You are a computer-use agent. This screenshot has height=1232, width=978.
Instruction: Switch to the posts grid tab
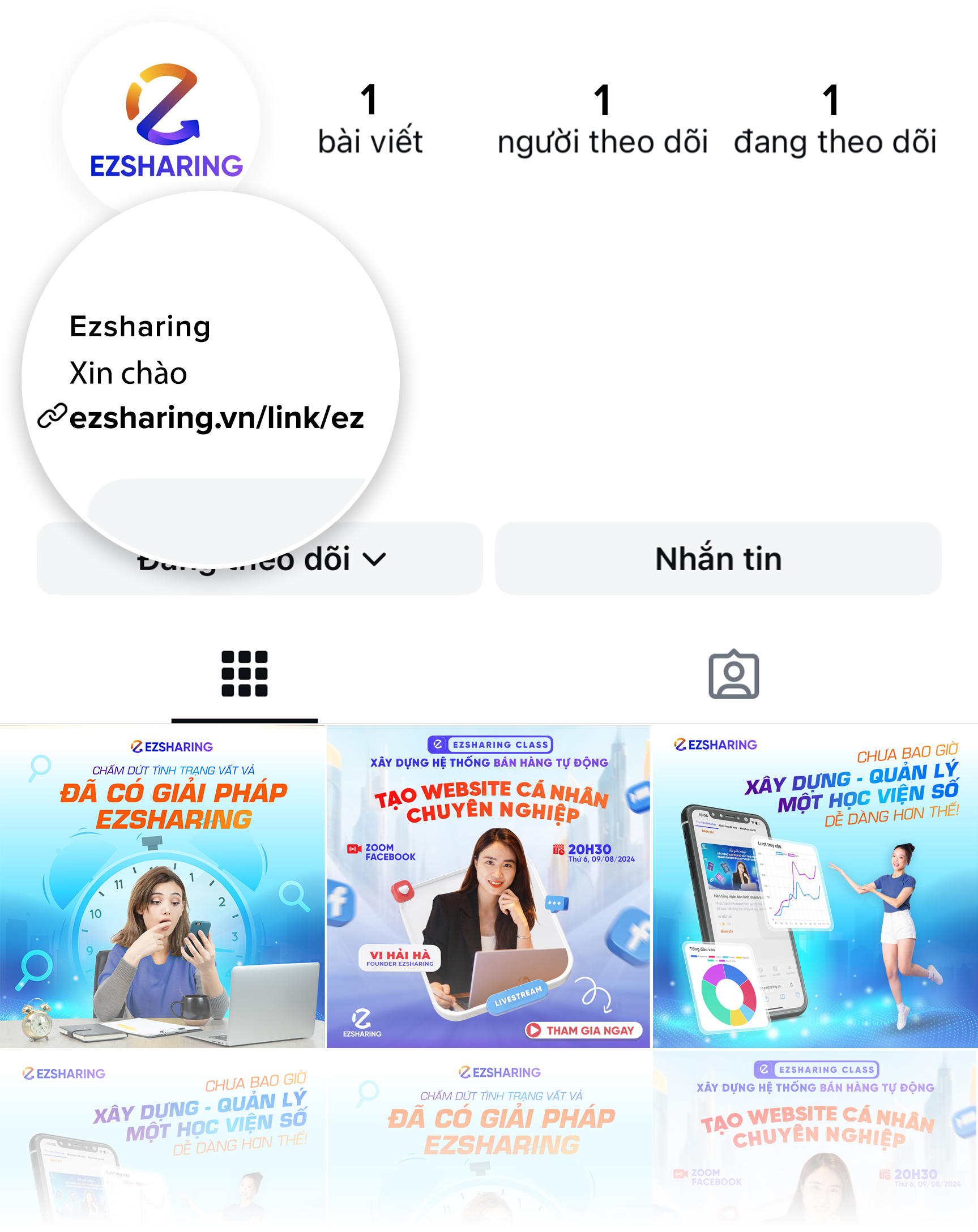[x=244, y=674]
